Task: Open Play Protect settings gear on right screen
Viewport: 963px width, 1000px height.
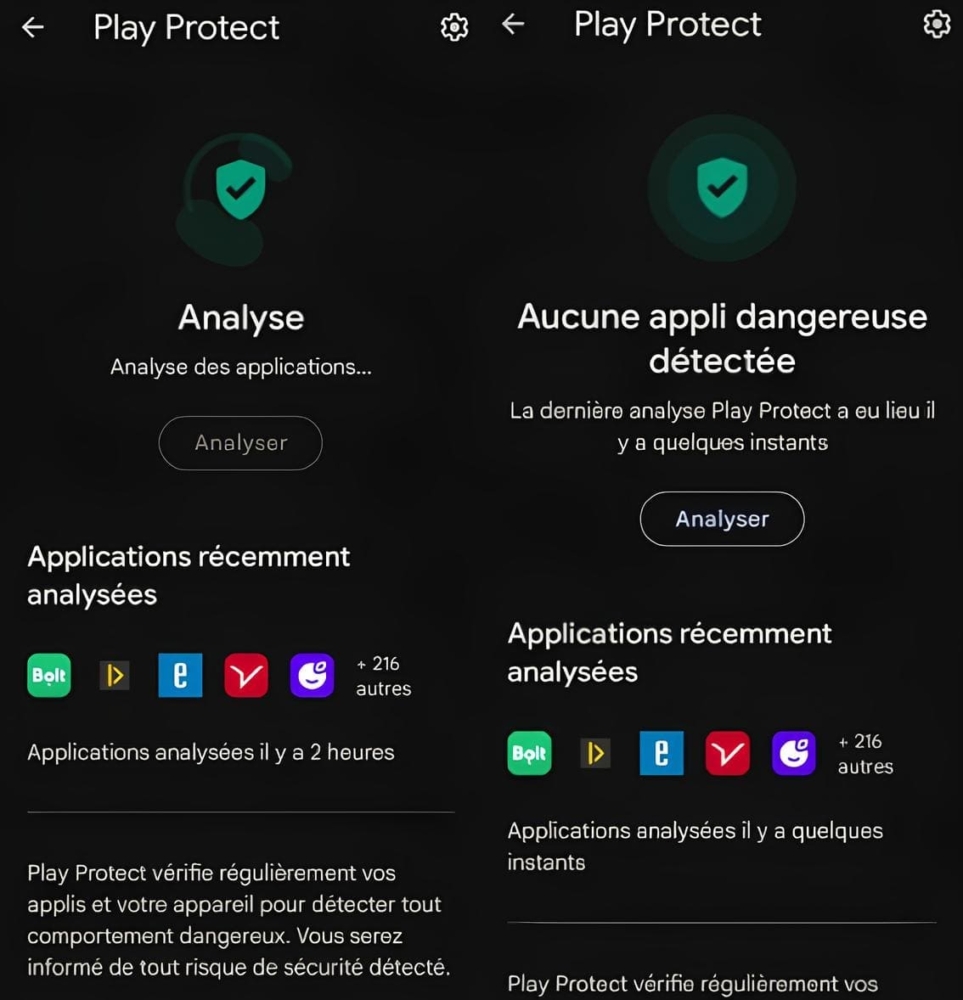Action: tap(936, 24)
